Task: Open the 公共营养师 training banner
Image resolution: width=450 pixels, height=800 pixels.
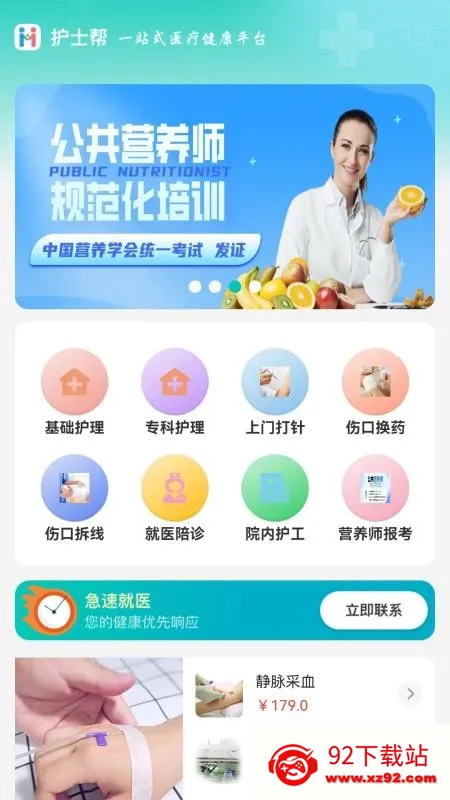Action: click(x=225, y=196)
